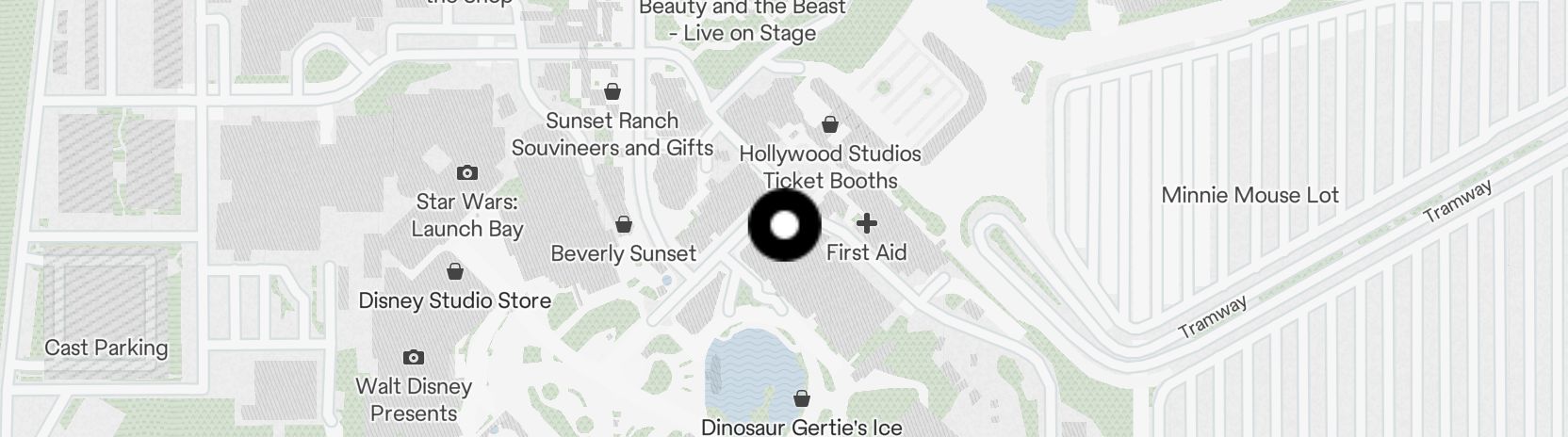Tap the Beverly Sunset shop marker

pos(623,225)
